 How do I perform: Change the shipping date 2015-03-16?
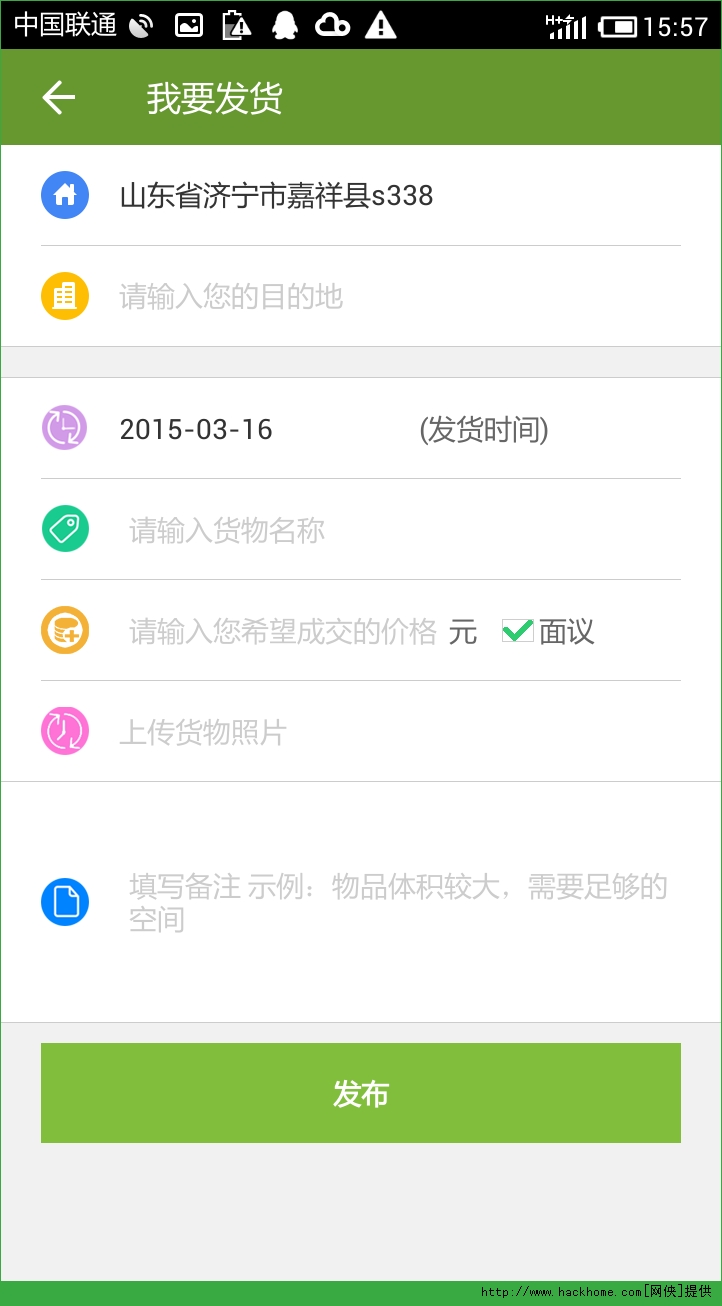196,429
